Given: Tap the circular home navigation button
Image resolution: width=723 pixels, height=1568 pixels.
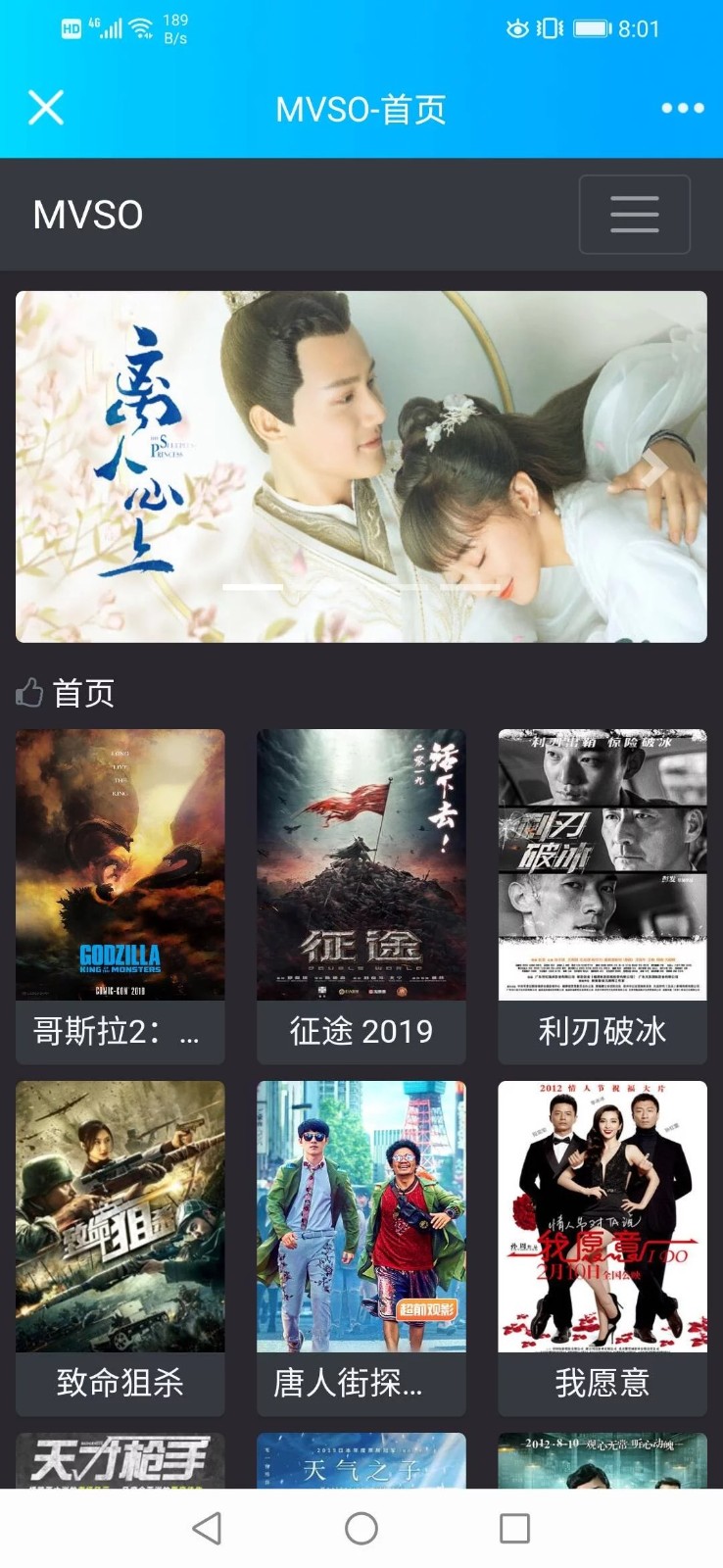Looking at the screenshot, I should 361,1528.
